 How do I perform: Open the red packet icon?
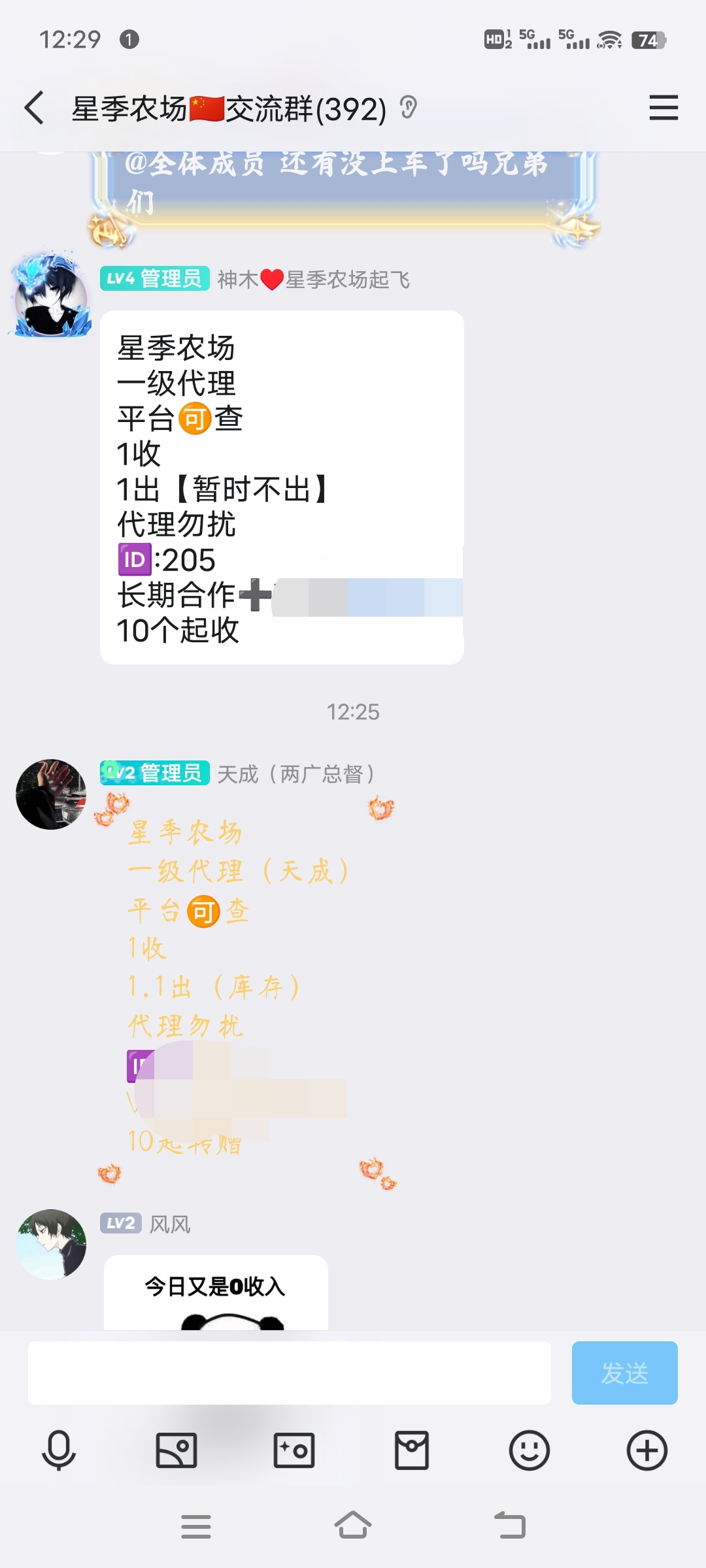[x=412, y=1450]
